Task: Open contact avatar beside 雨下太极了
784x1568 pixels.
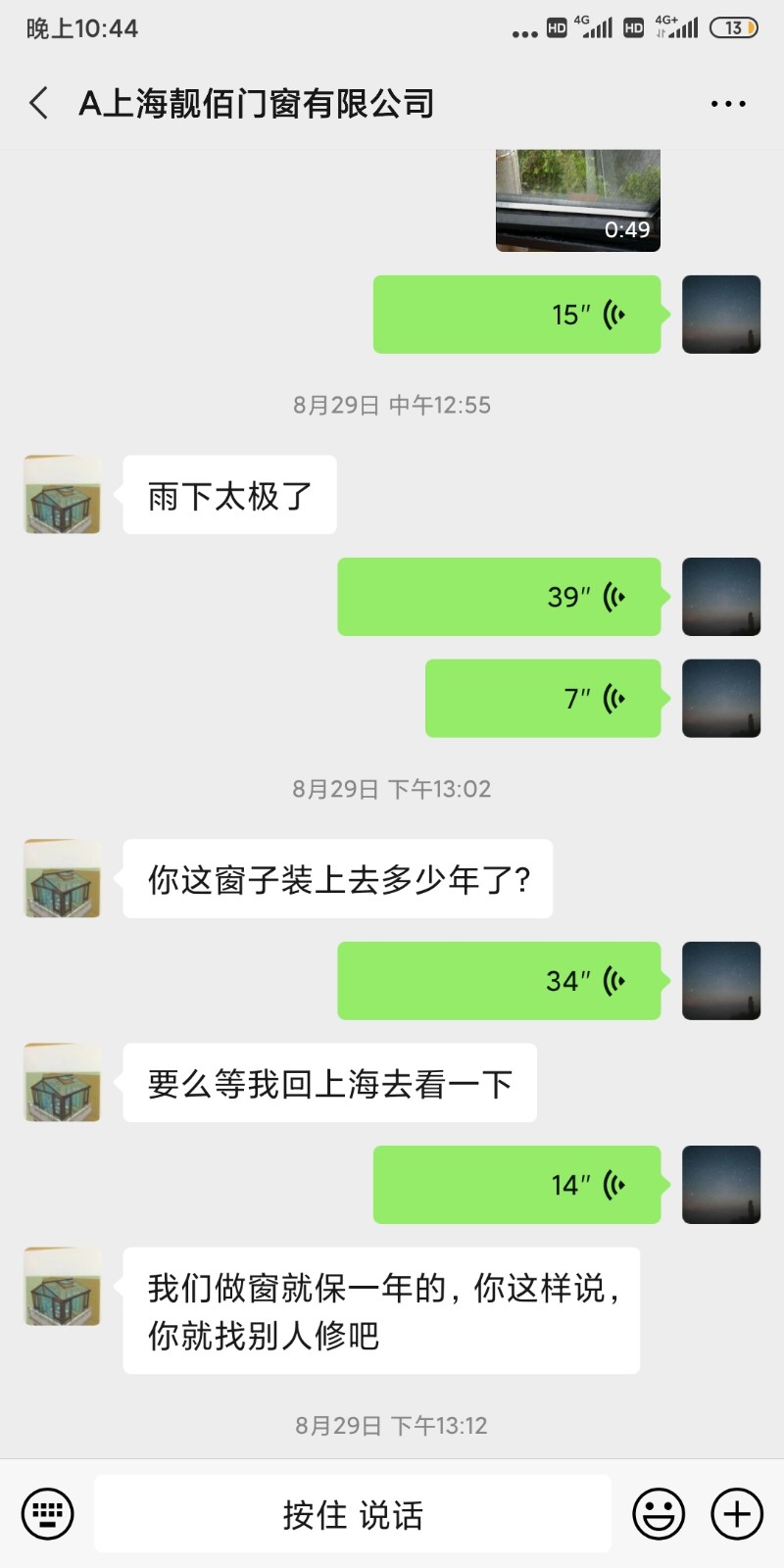Action: click(63, 495)
